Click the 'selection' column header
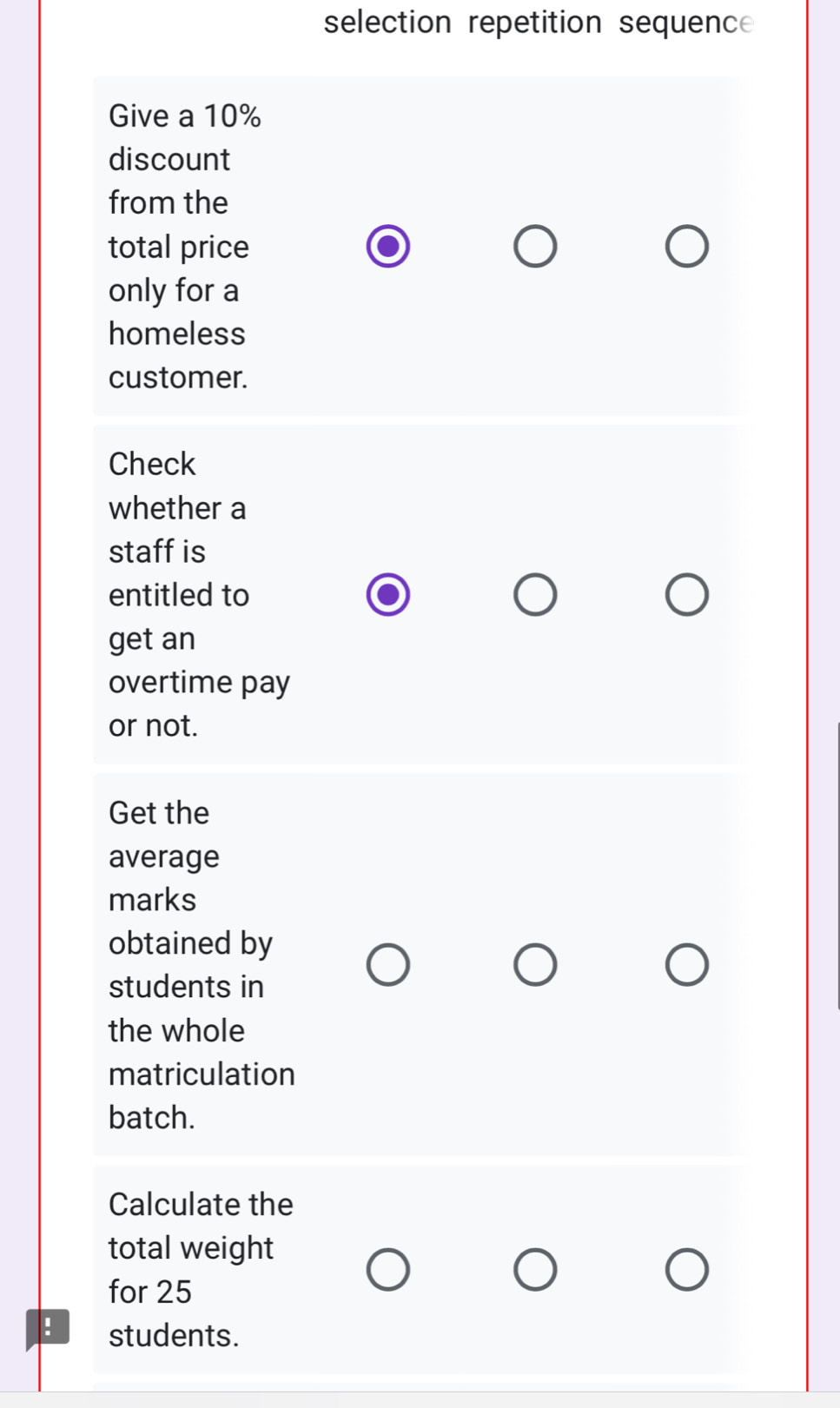 [x=387, y=22]
